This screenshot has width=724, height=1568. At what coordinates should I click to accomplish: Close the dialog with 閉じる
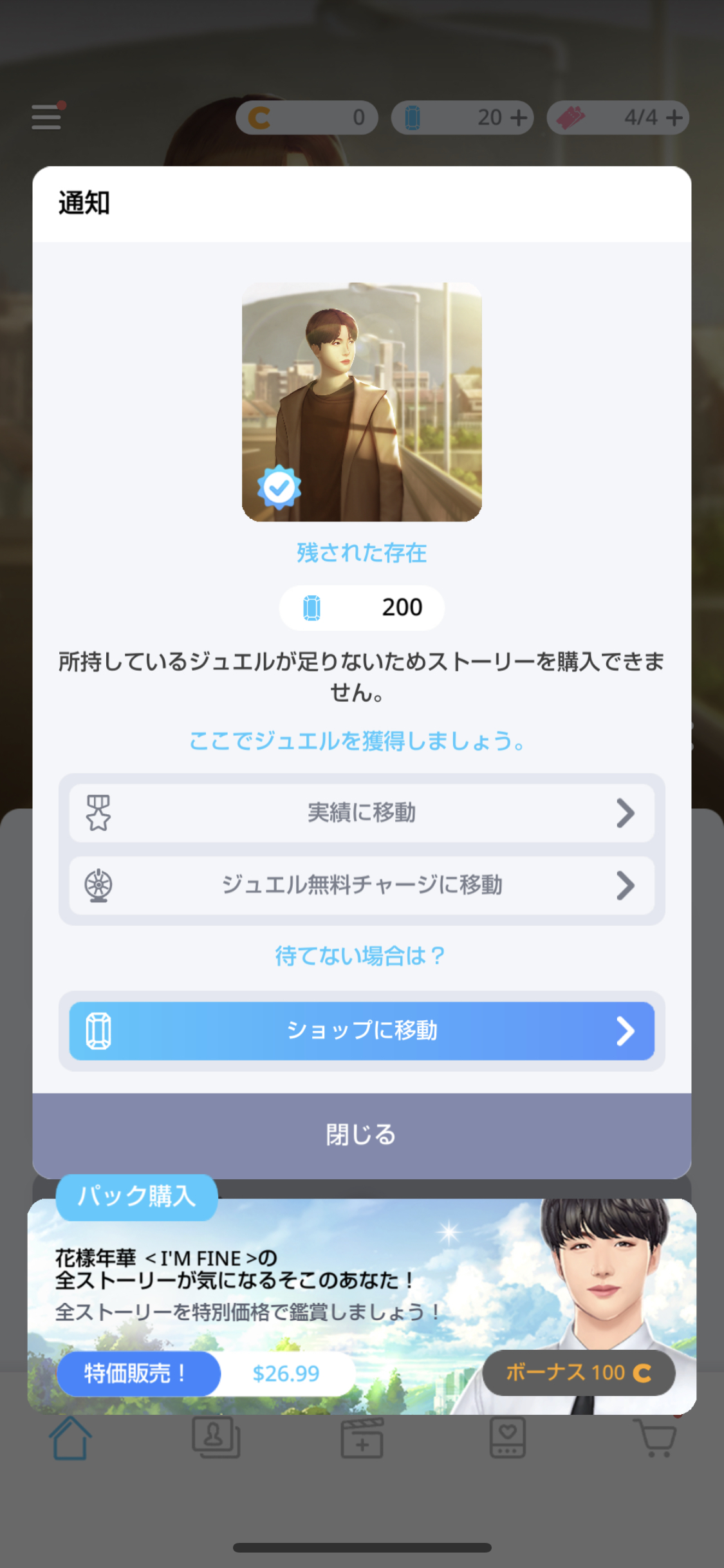(x=362, y=1135)
